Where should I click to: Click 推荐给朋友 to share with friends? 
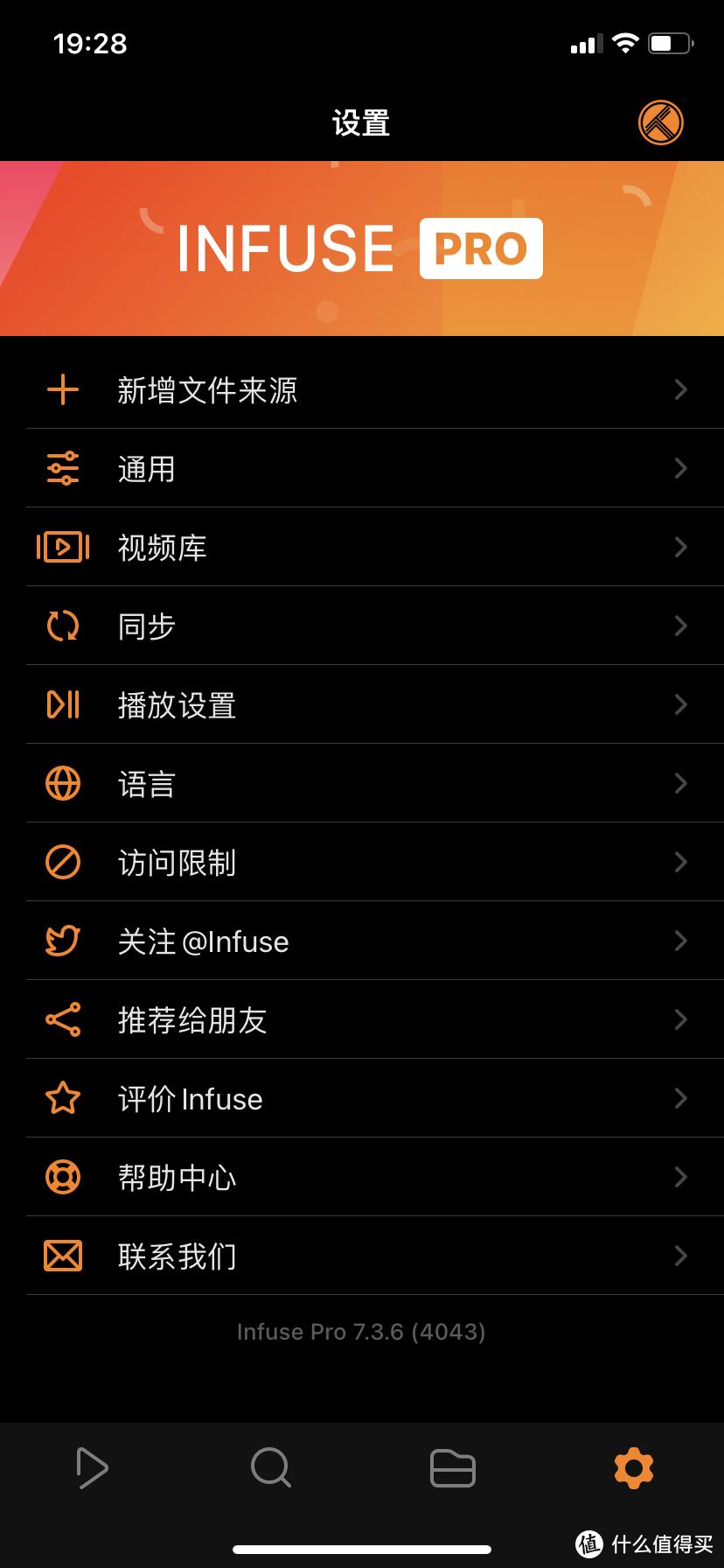click(x=192, y=1019)
